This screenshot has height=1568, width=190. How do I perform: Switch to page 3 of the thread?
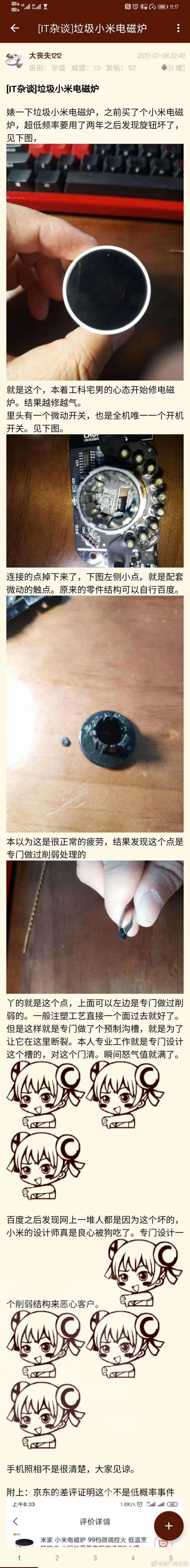(95, 1558)
